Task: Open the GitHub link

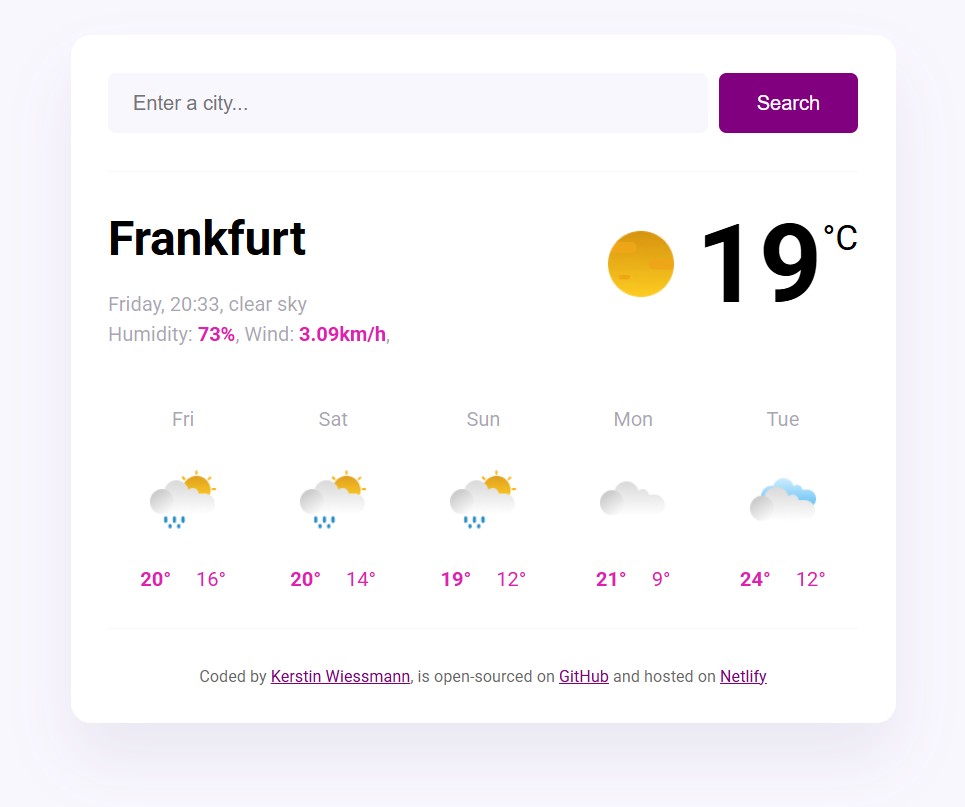Action: 583,677
